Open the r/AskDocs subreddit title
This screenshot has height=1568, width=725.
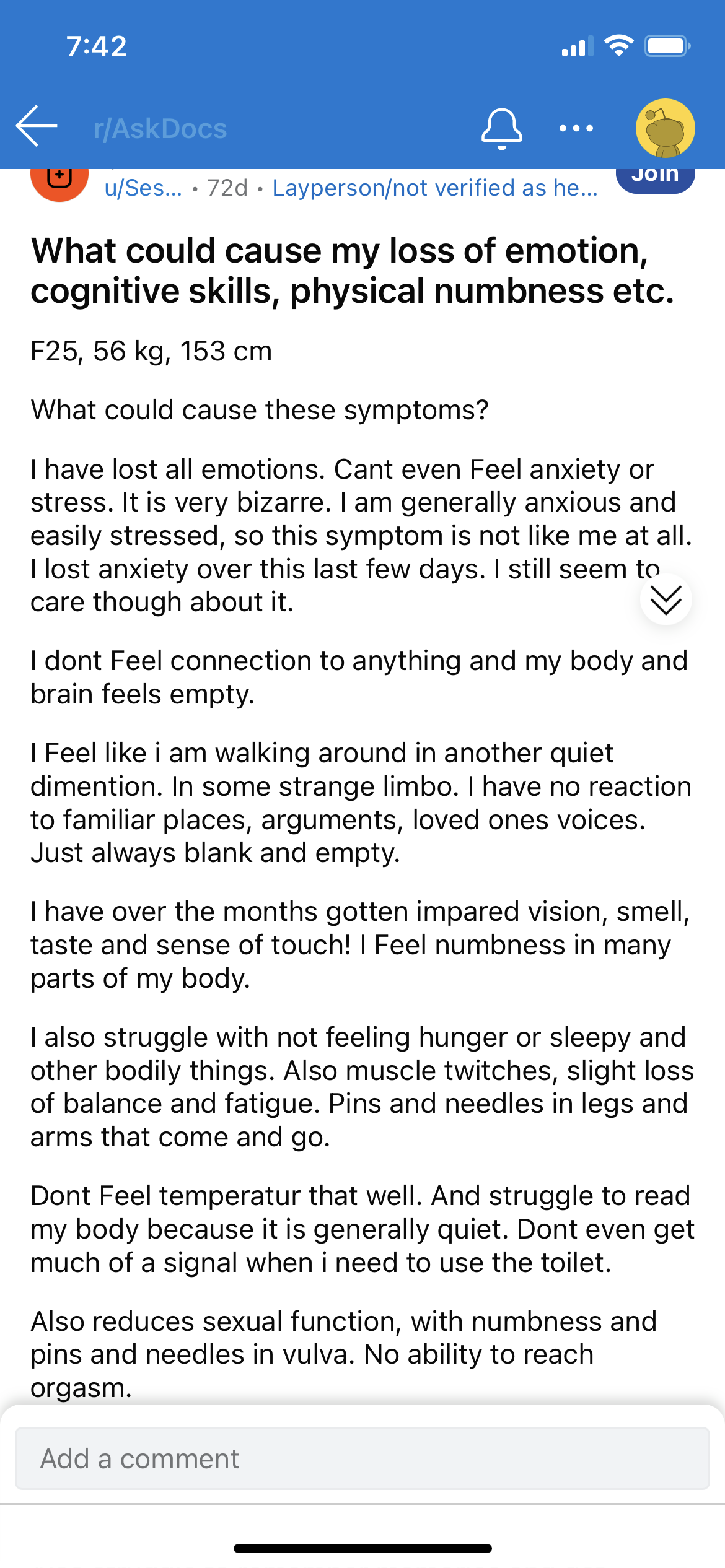coord(160,129)
